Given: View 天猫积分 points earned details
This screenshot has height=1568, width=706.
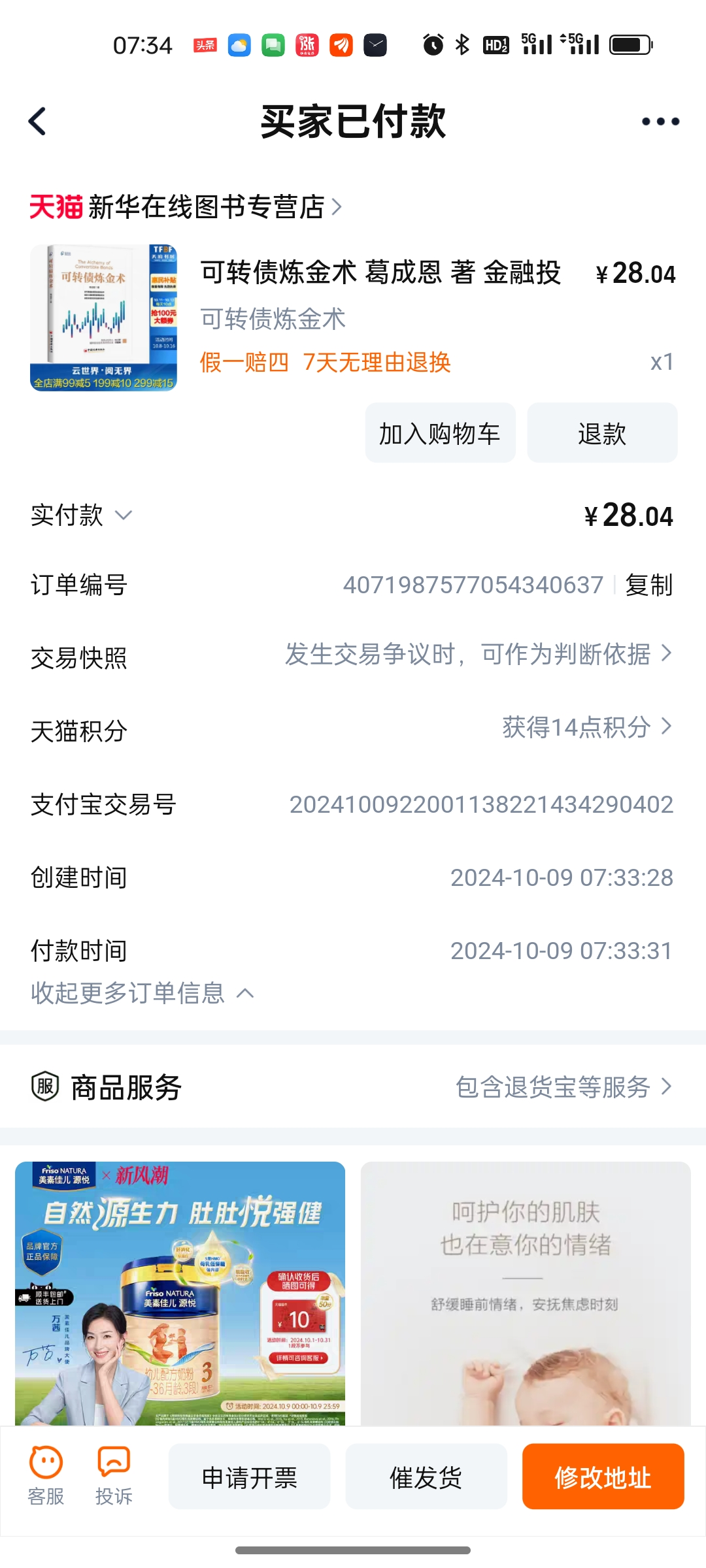Looking at the screenshot, I should tap(586, 728).
